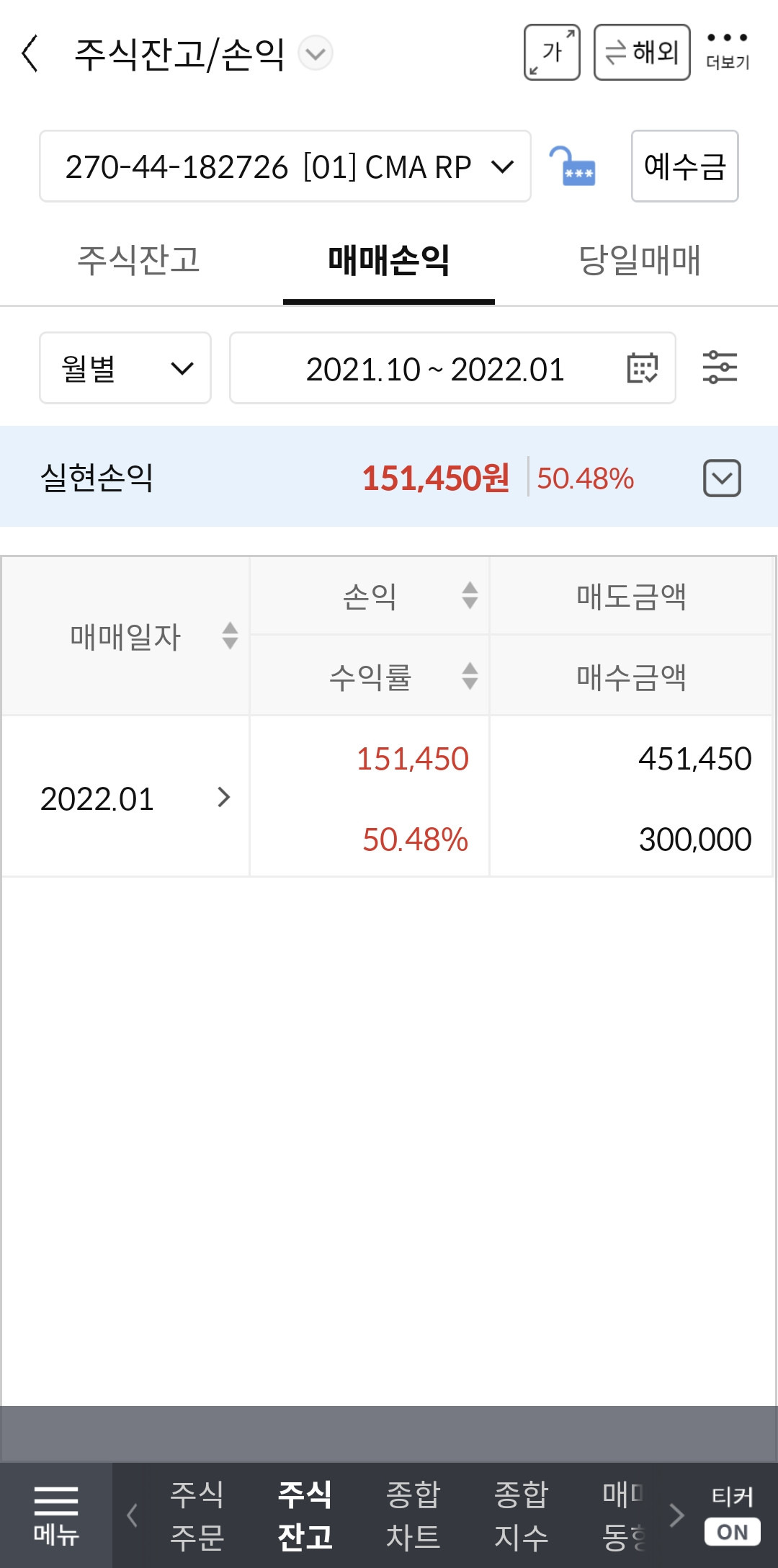Screen dimensions: 778x1568
Task: Open the 메뉴 drawer button
Action: click(56, 1515)
